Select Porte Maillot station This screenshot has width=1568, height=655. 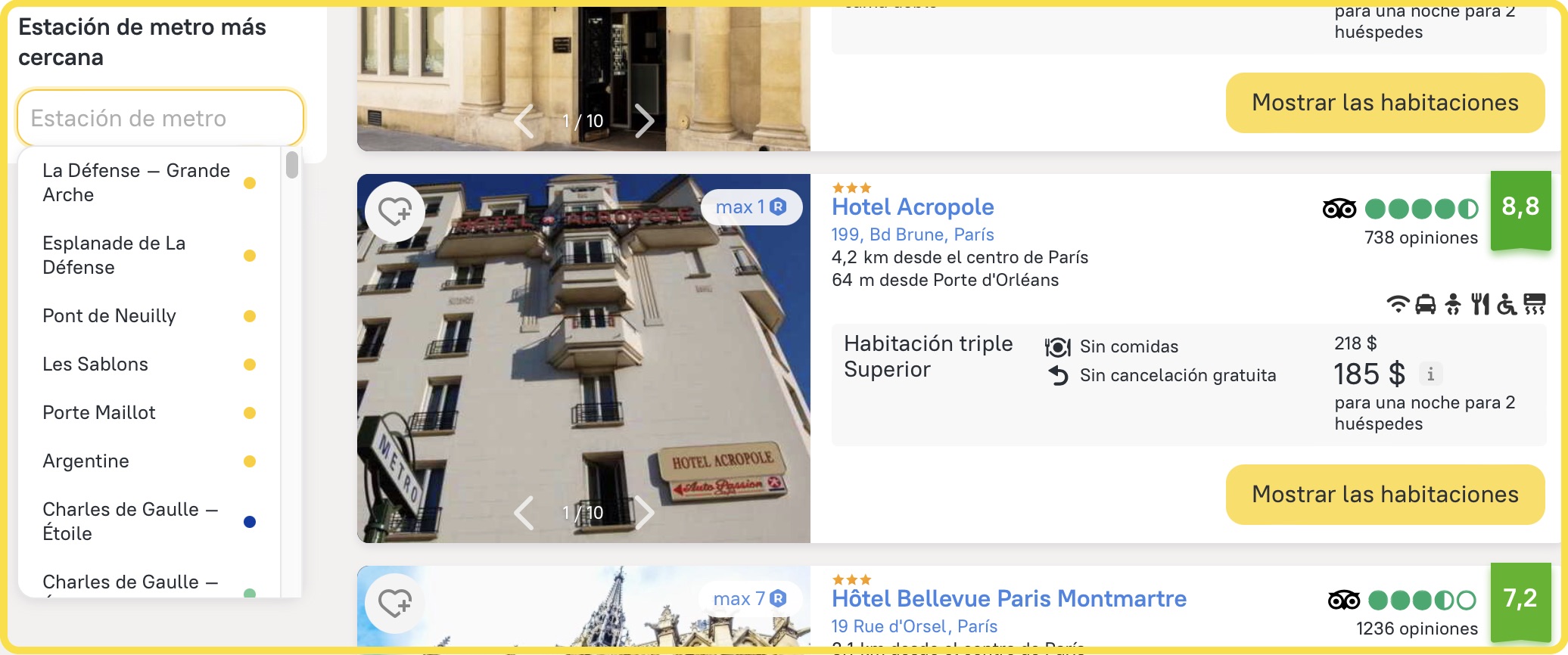pyautogui.click(x=99, y=412)
